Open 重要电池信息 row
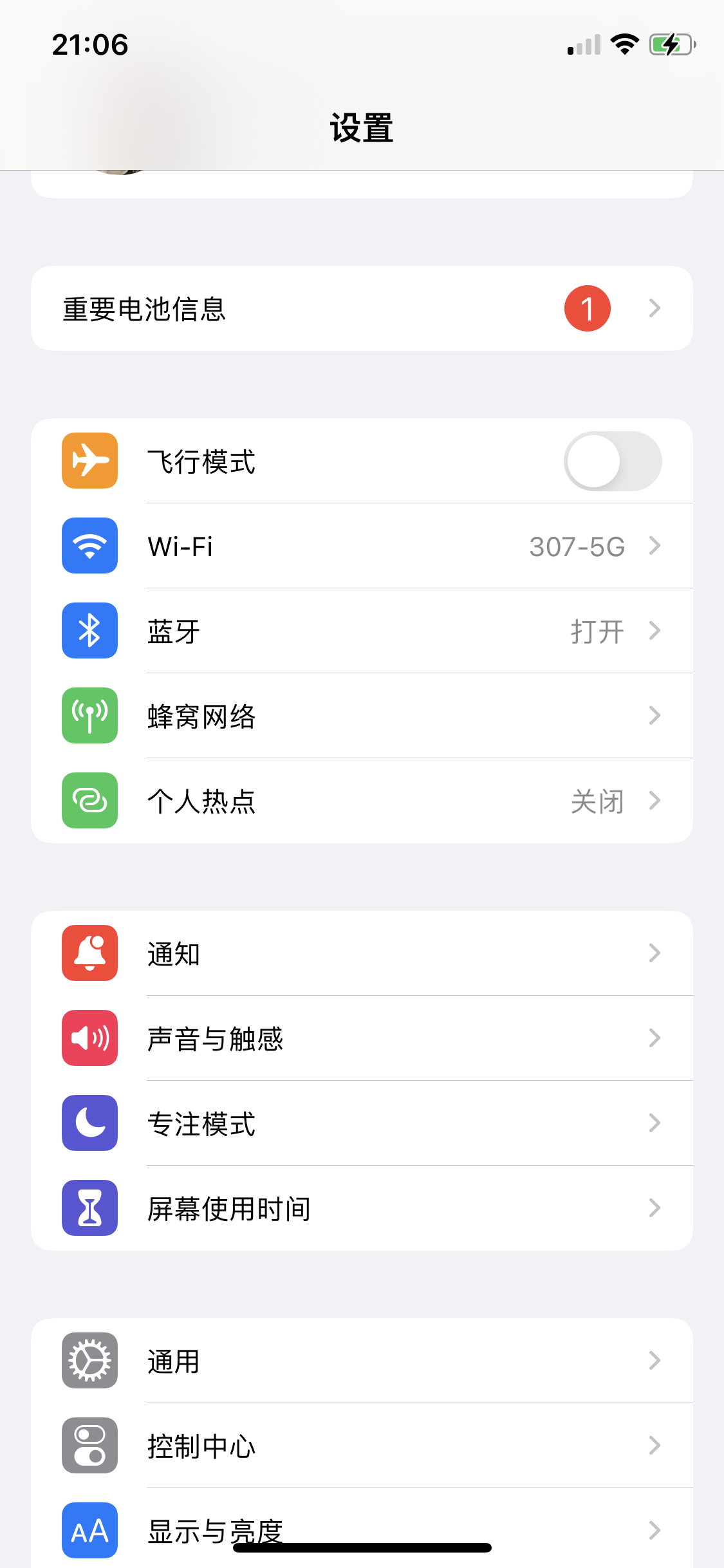The image size is (724, 1568). (360, 308)
